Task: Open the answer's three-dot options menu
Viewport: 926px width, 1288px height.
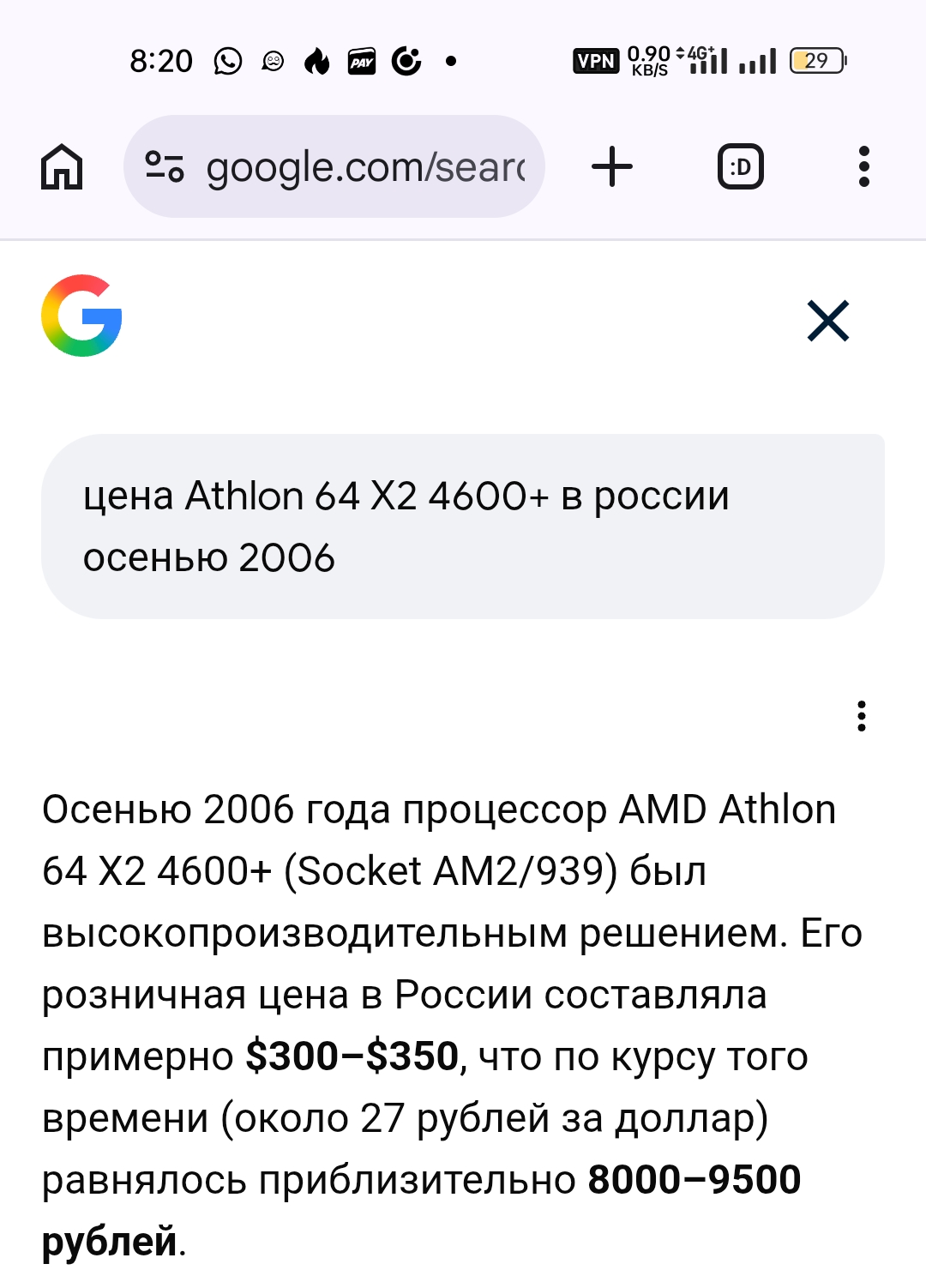Action: 861,716
